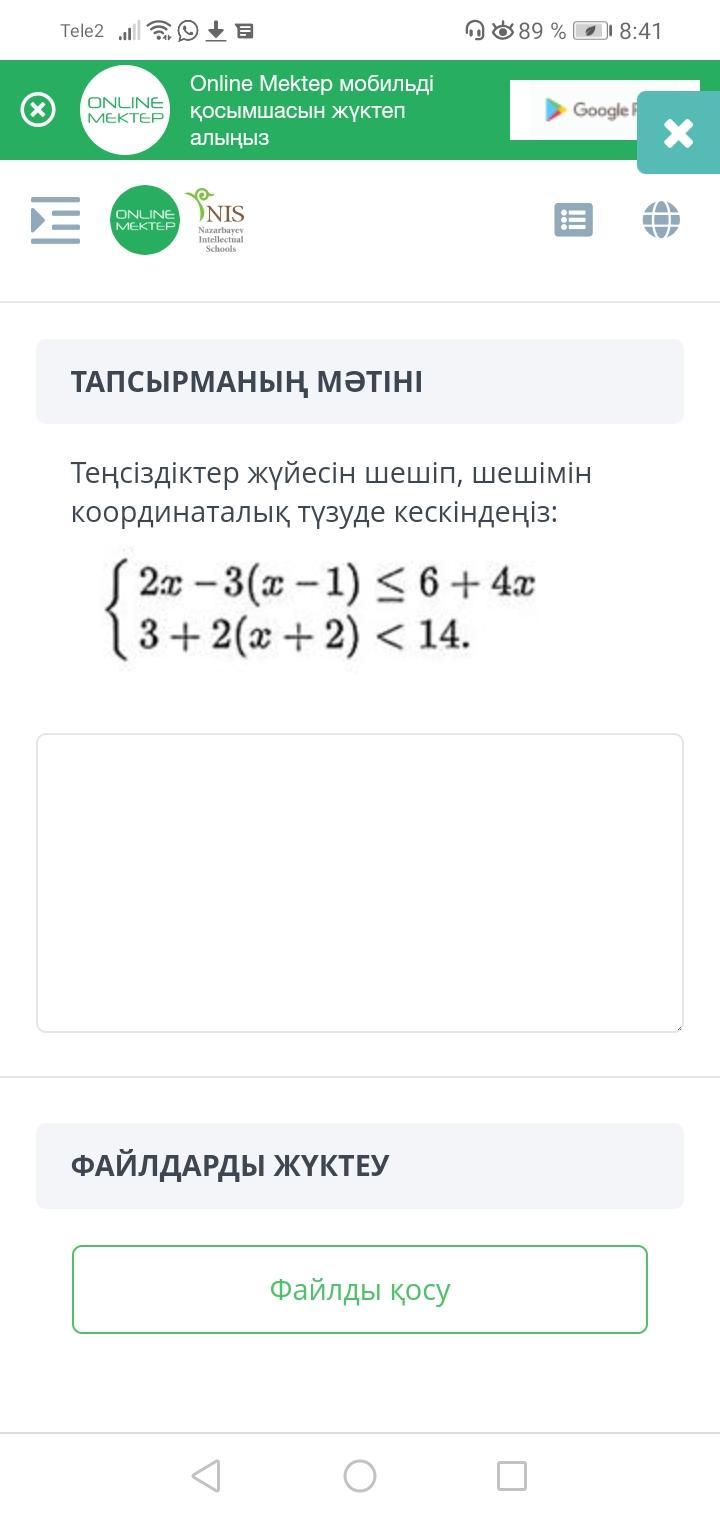Open the task list icon

(573, 220)
